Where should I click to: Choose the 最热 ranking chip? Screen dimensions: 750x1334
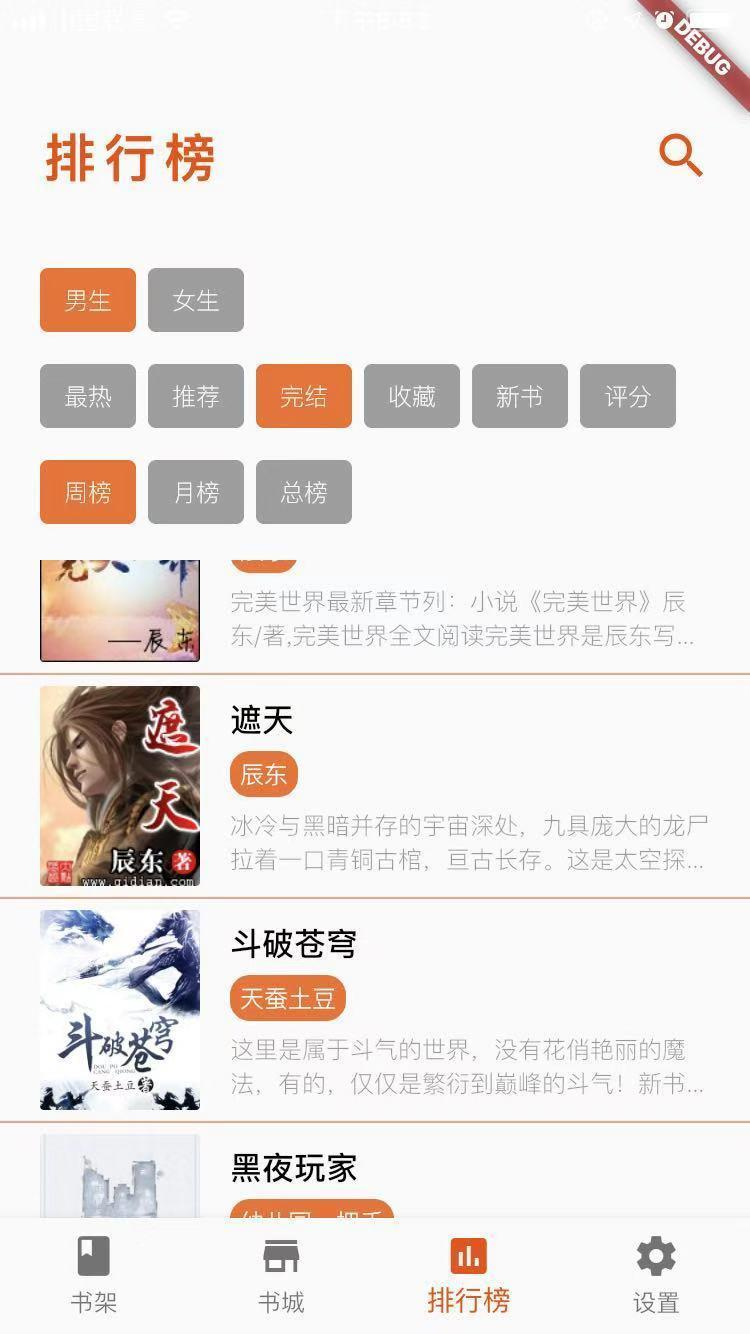(88, 396)
